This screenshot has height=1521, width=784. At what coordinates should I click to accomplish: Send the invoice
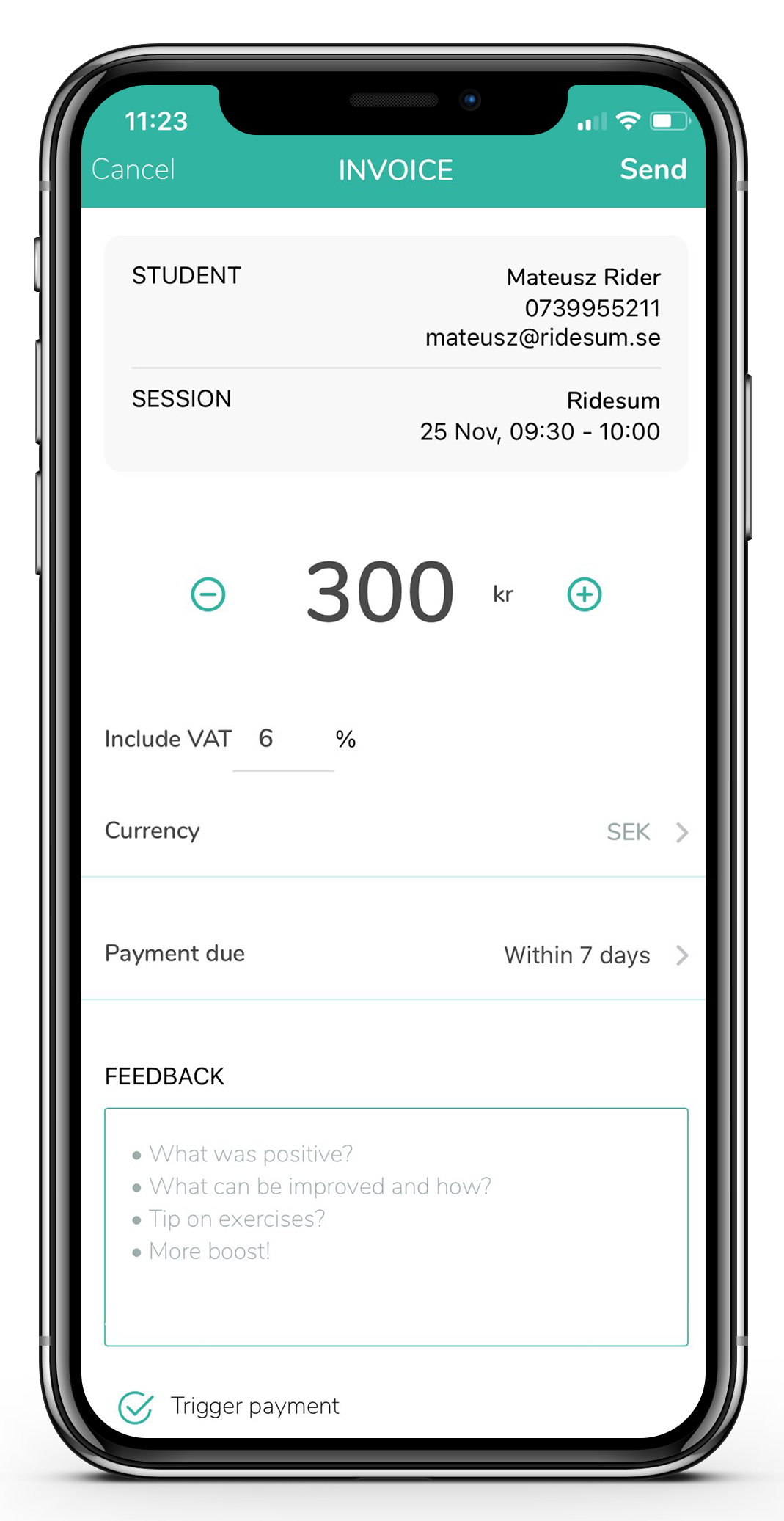pyautogui.click(x=653, y=169)
